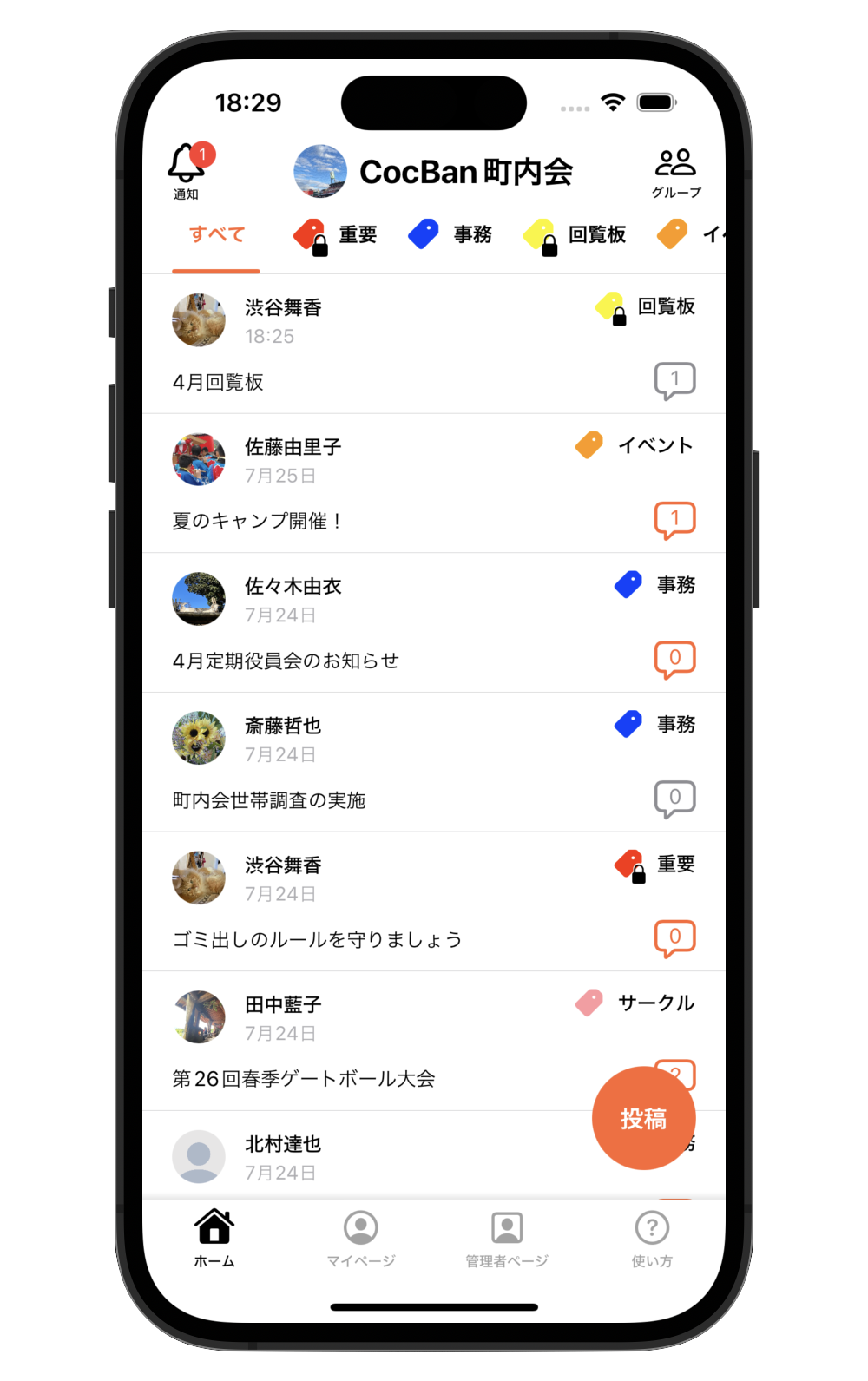View comments on 夏のキャンプ開催！

tap(674, 520)
